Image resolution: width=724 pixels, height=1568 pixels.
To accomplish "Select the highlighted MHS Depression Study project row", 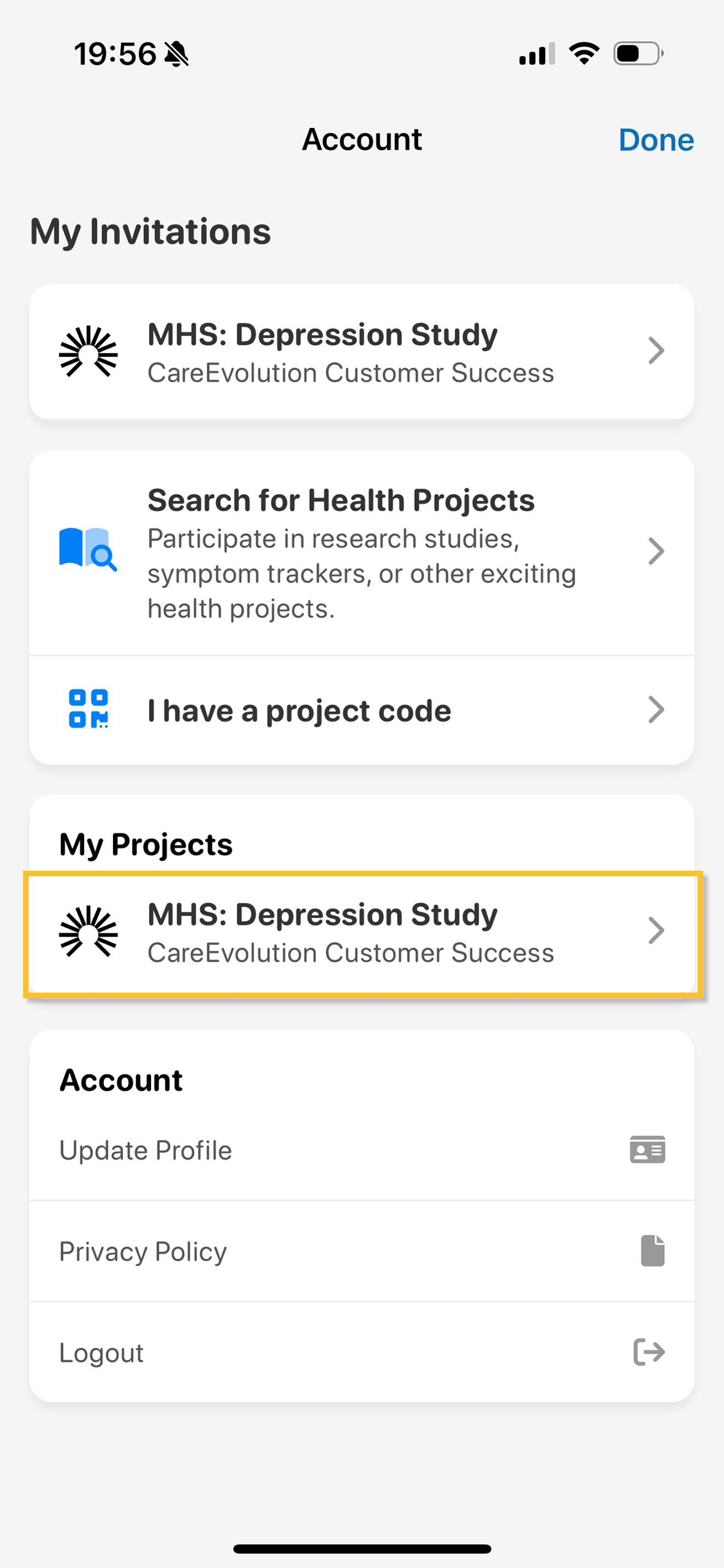I will [x=361, y=930].
